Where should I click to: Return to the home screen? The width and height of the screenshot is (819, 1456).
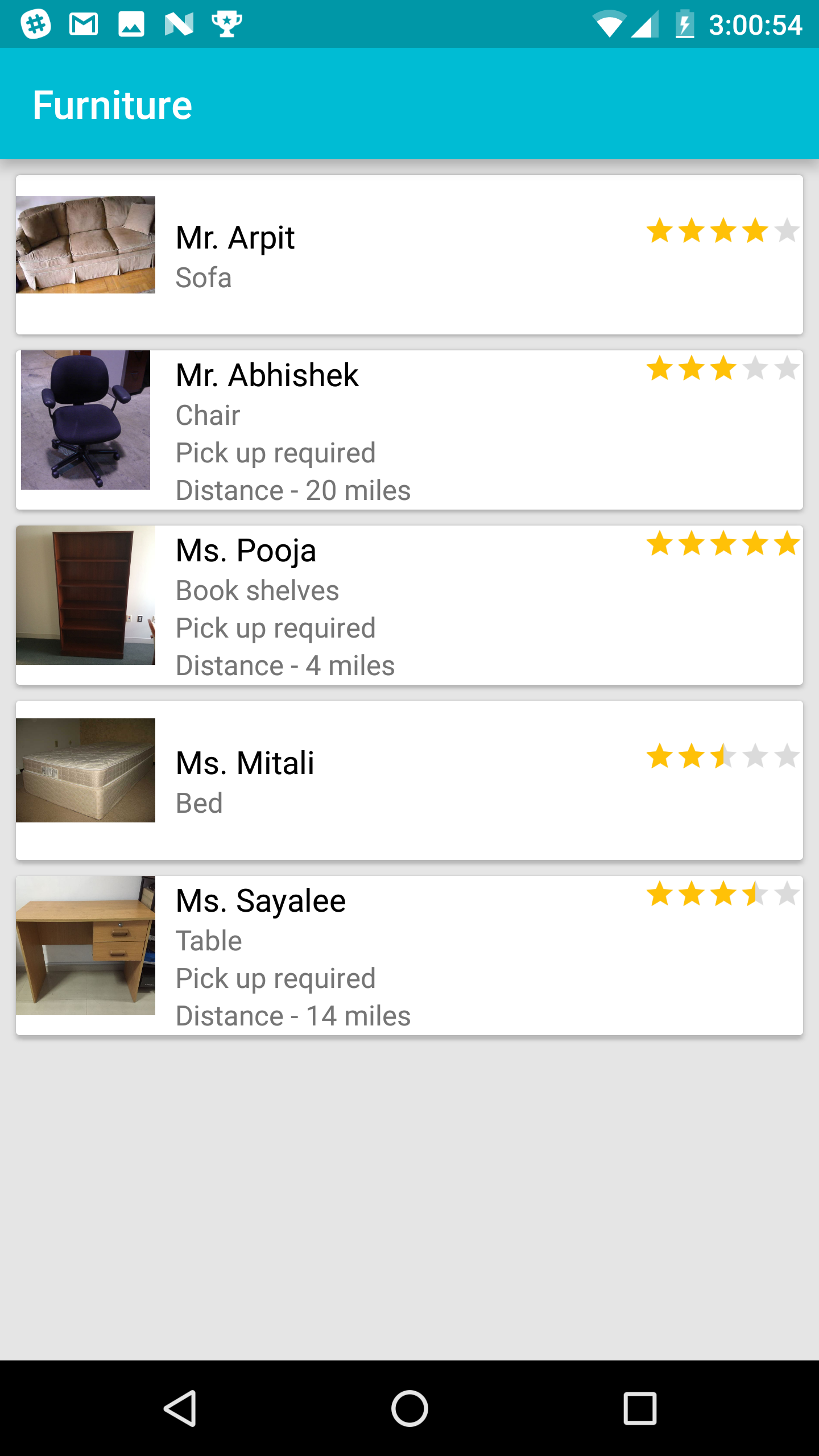click(x=409, y=1408)
